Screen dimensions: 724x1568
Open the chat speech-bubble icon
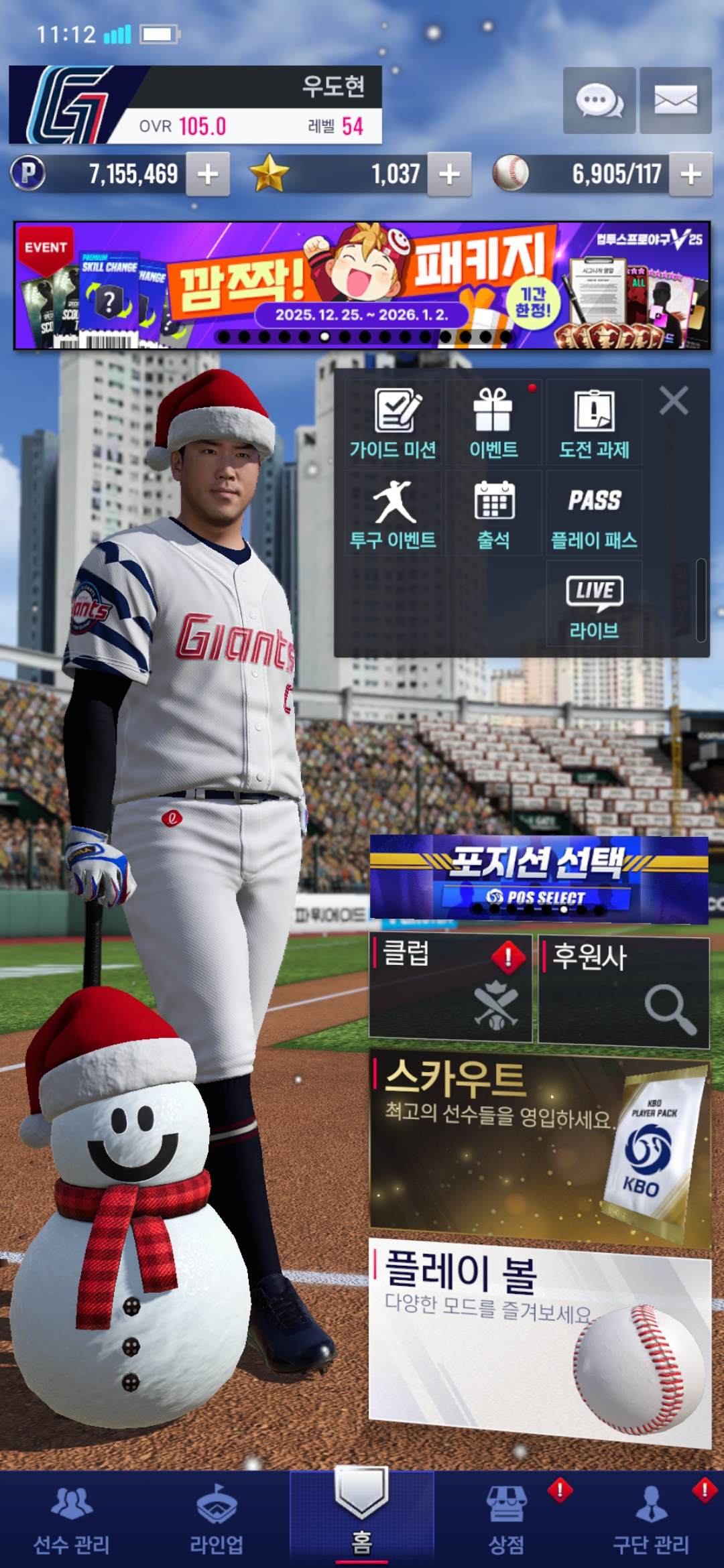599,101
